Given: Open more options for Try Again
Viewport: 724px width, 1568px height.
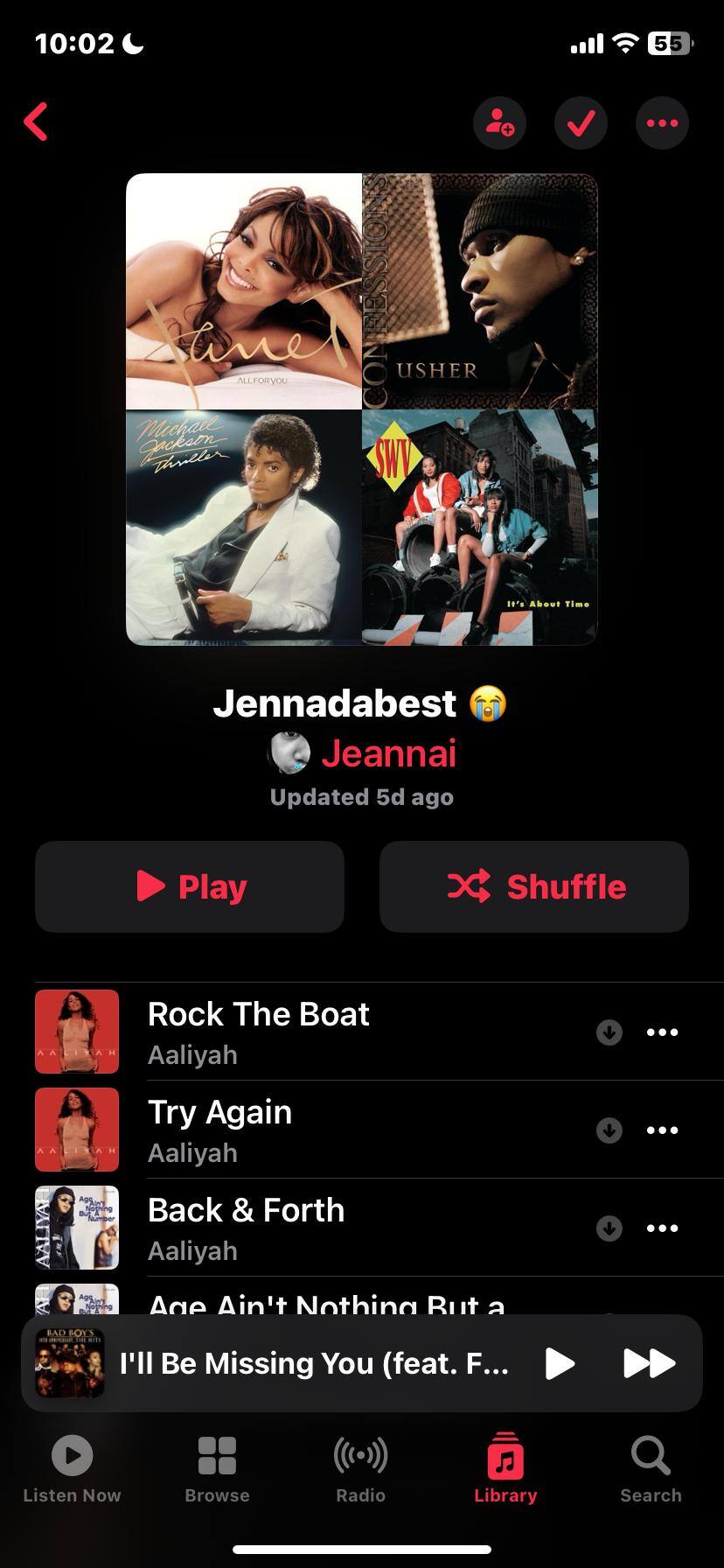Looking at the screenshot, I should 662,1130.
